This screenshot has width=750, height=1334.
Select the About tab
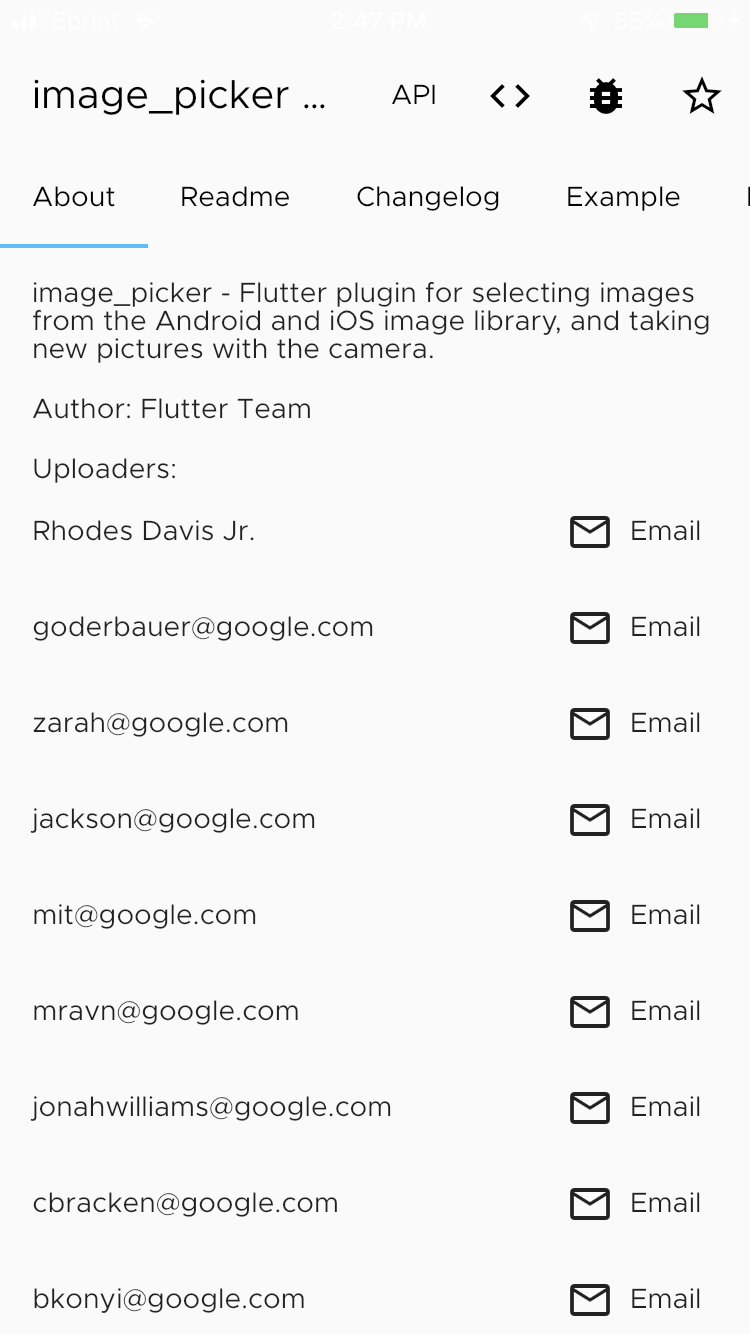tap(74, 197)
